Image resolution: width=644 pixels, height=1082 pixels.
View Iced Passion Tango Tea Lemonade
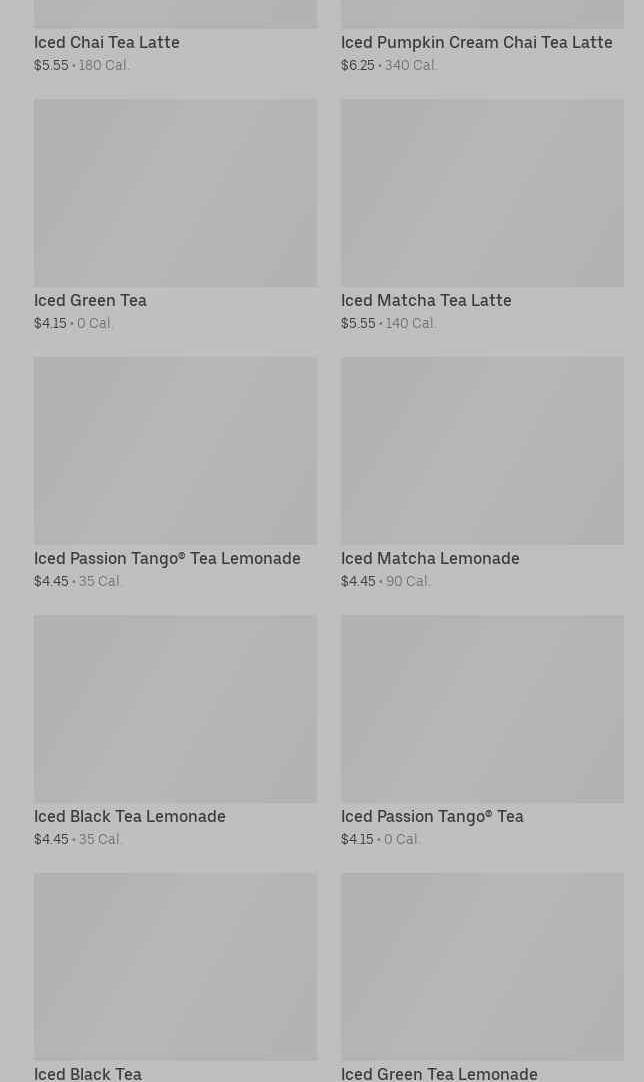[175, 473]
